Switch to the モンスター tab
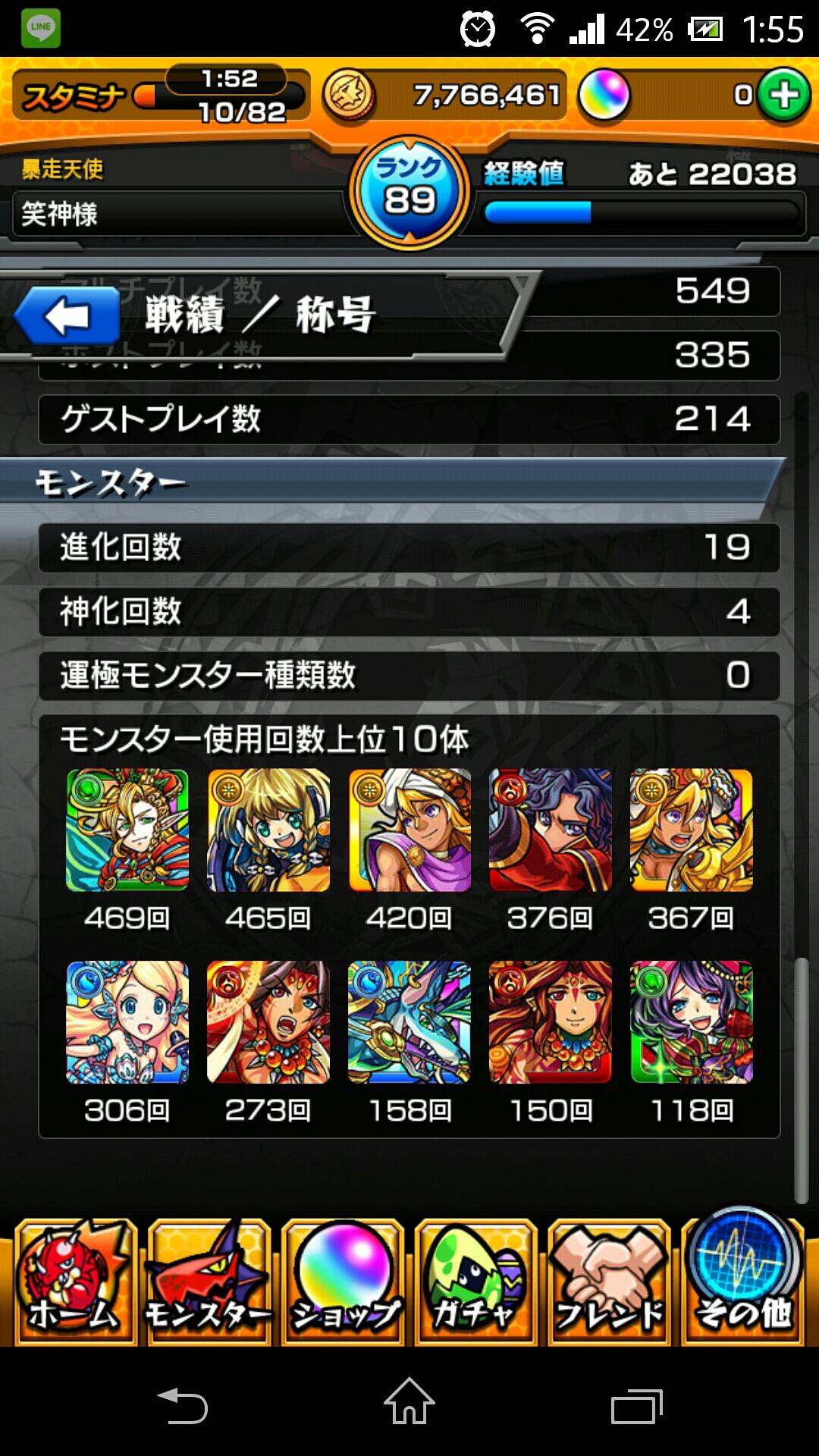 pyautogui.click(x=209, y=1283)
